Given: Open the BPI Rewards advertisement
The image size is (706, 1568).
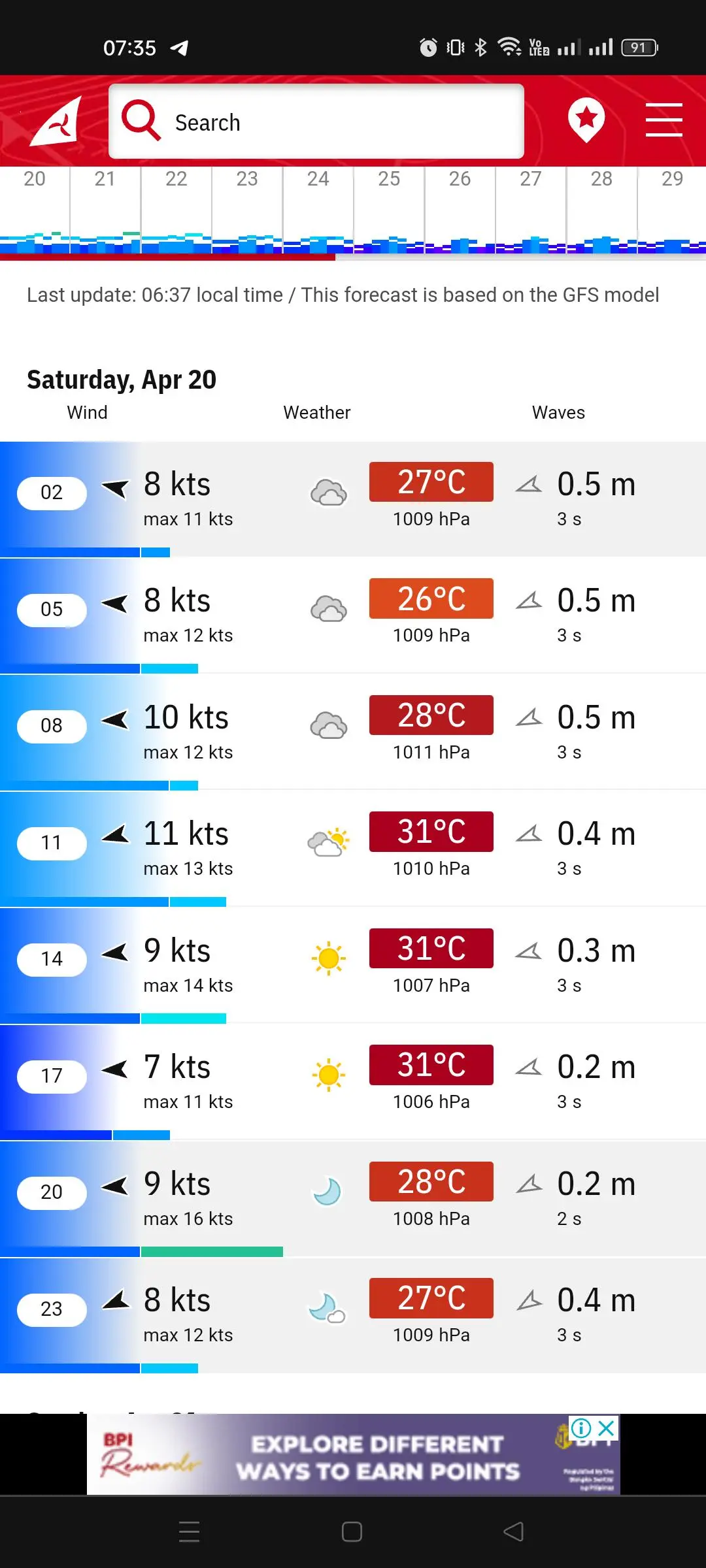Looking at the screenshot, I should point(353,1457).
